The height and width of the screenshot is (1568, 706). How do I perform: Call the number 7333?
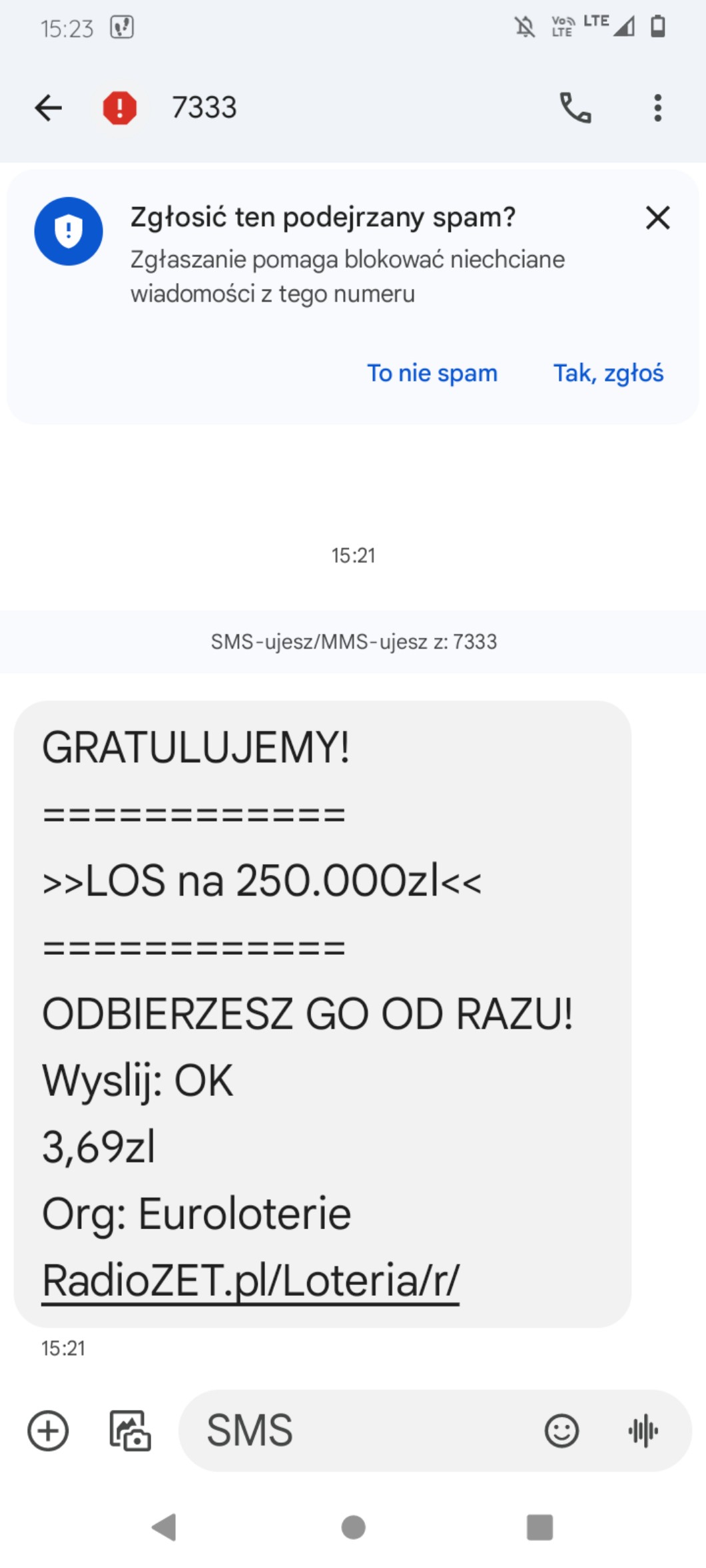[575, 108]
